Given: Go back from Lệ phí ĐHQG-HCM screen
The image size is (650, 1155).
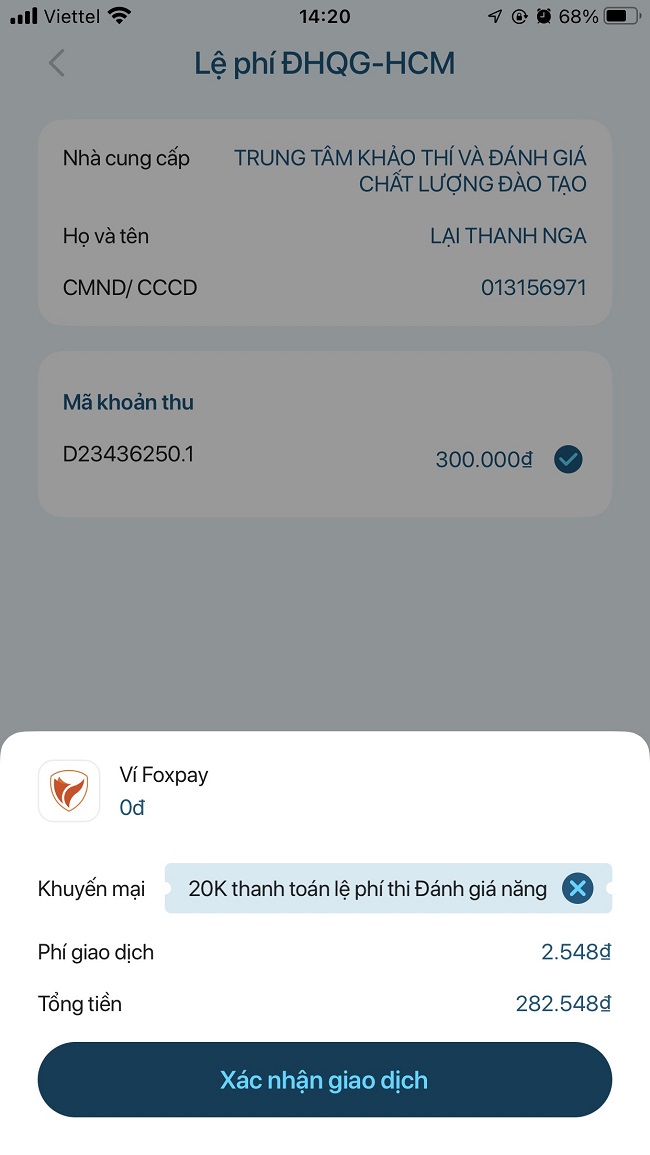Looking at the screenshot, I should [57, 64].
